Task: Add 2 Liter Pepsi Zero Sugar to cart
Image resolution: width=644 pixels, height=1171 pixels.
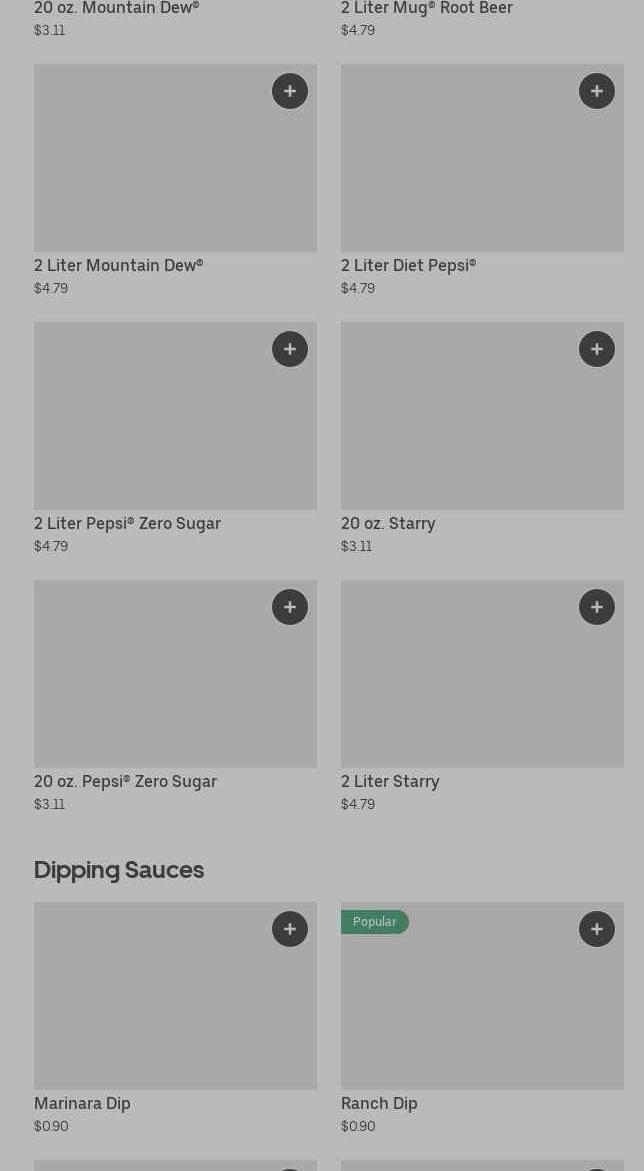Action: pyautogui.click(x=290, y=349)
